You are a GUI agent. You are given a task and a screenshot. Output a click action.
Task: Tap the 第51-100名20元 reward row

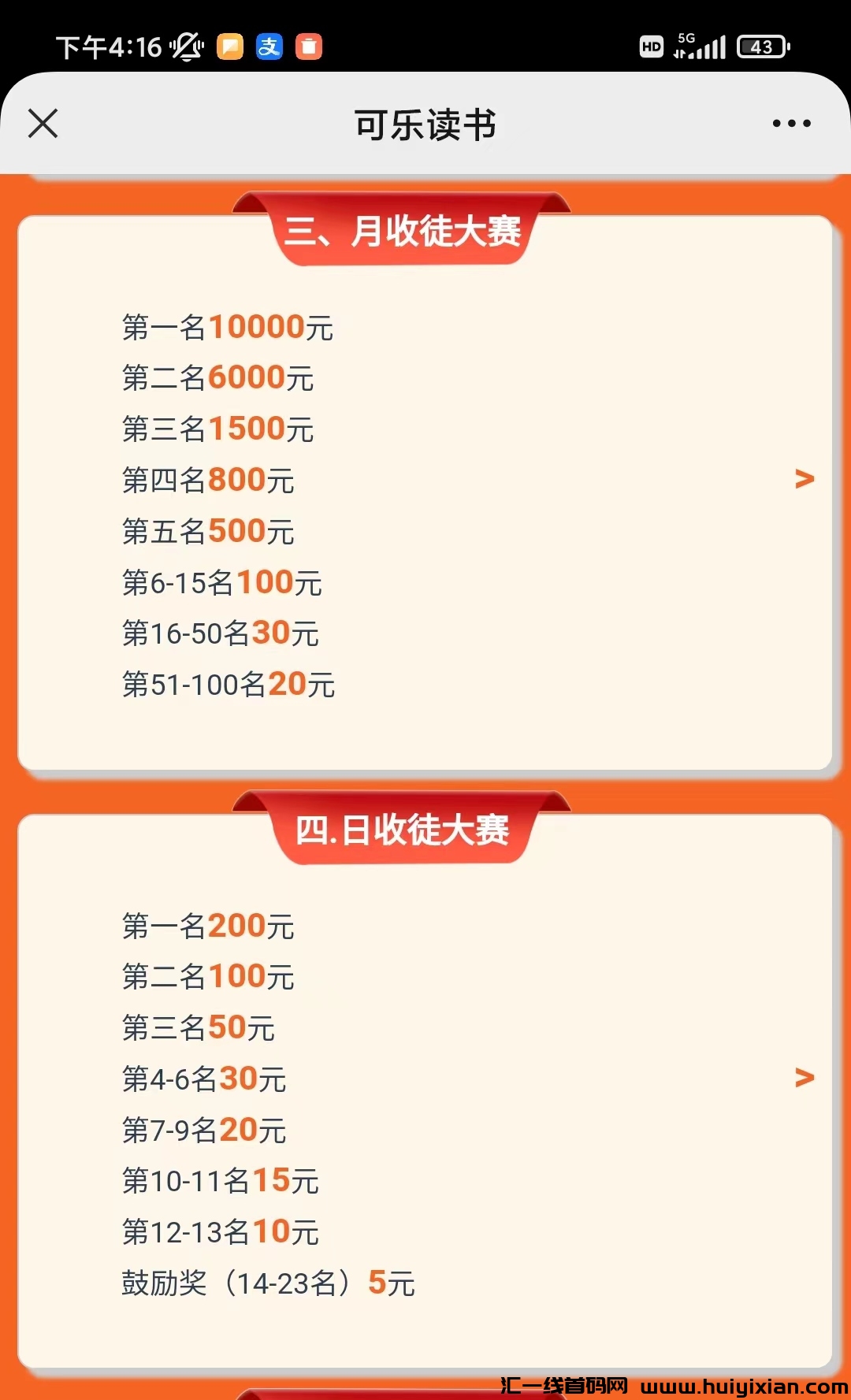point(229,684)
